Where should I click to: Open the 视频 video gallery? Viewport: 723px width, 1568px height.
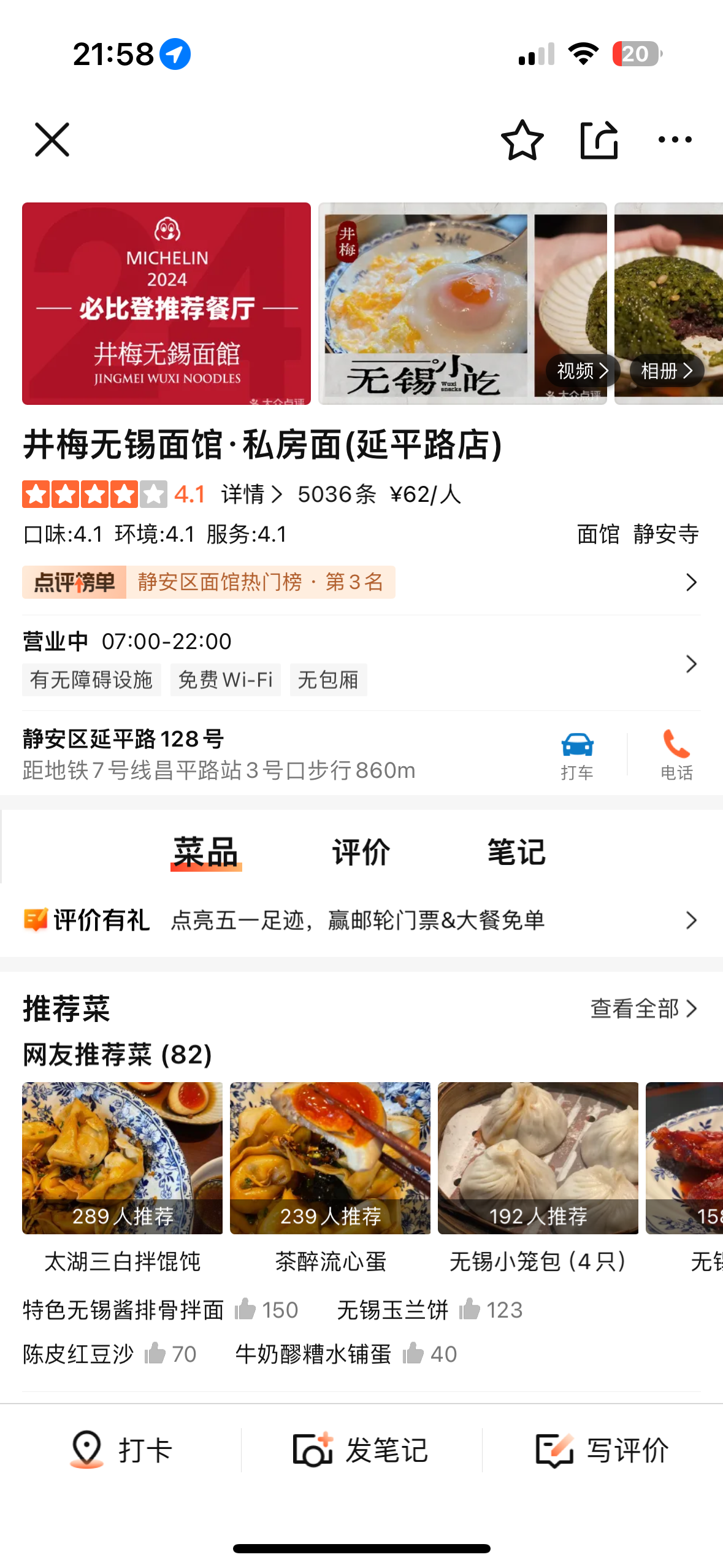pos(582,371)
